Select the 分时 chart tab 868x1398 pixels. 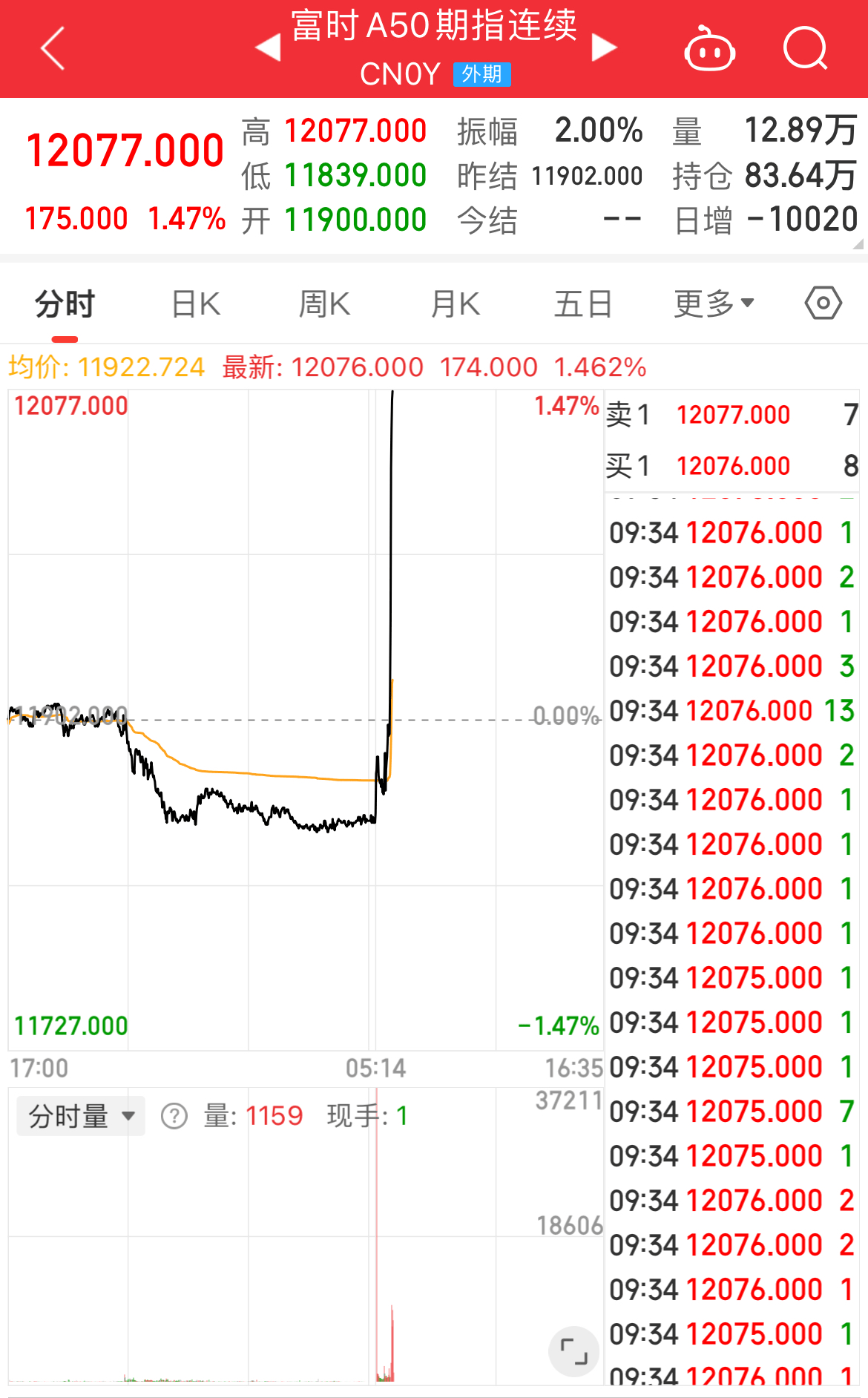(x=65, y=304)
